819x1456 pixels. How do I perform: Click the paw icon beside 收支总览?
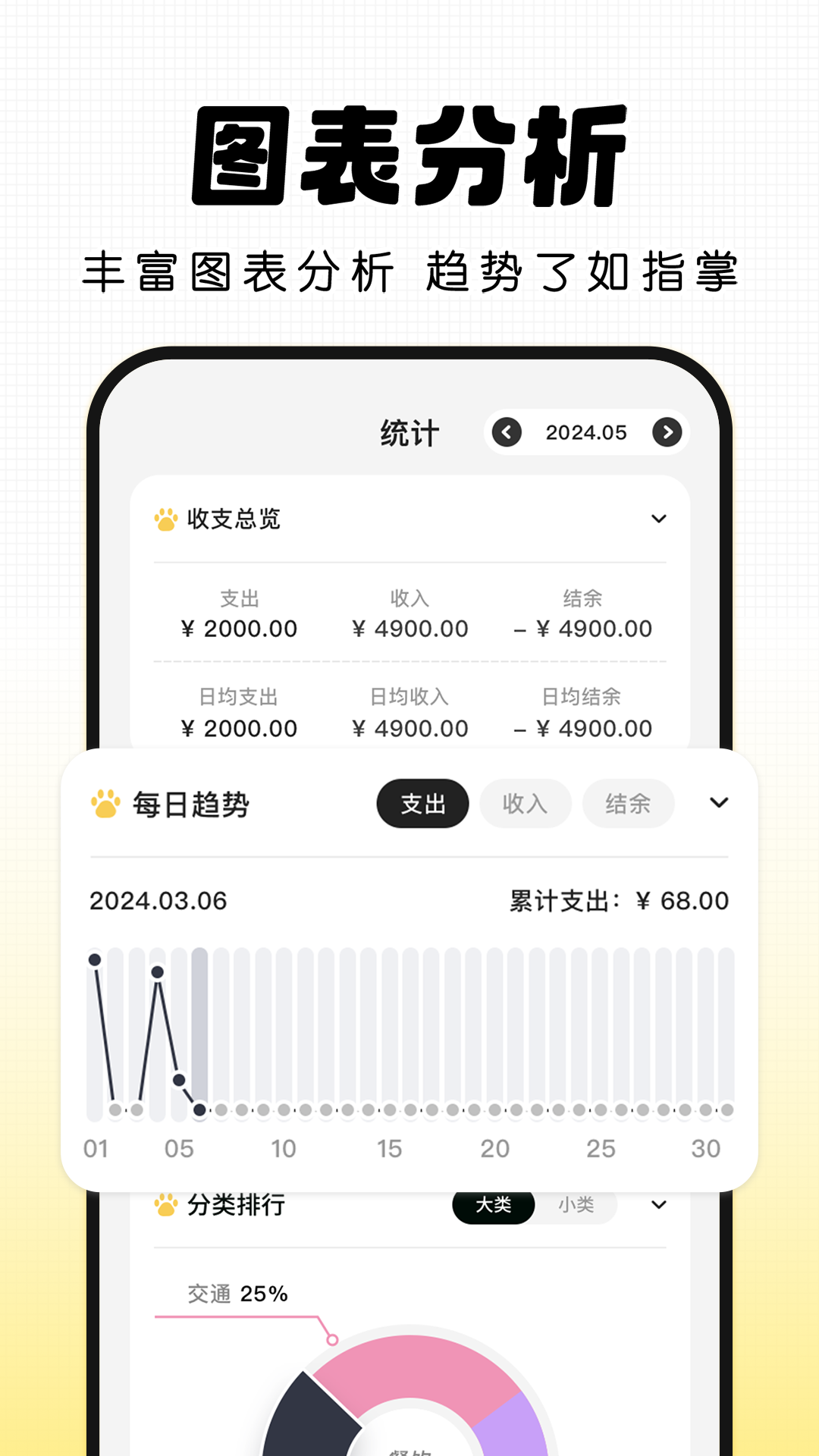click(x=165, y=519)
